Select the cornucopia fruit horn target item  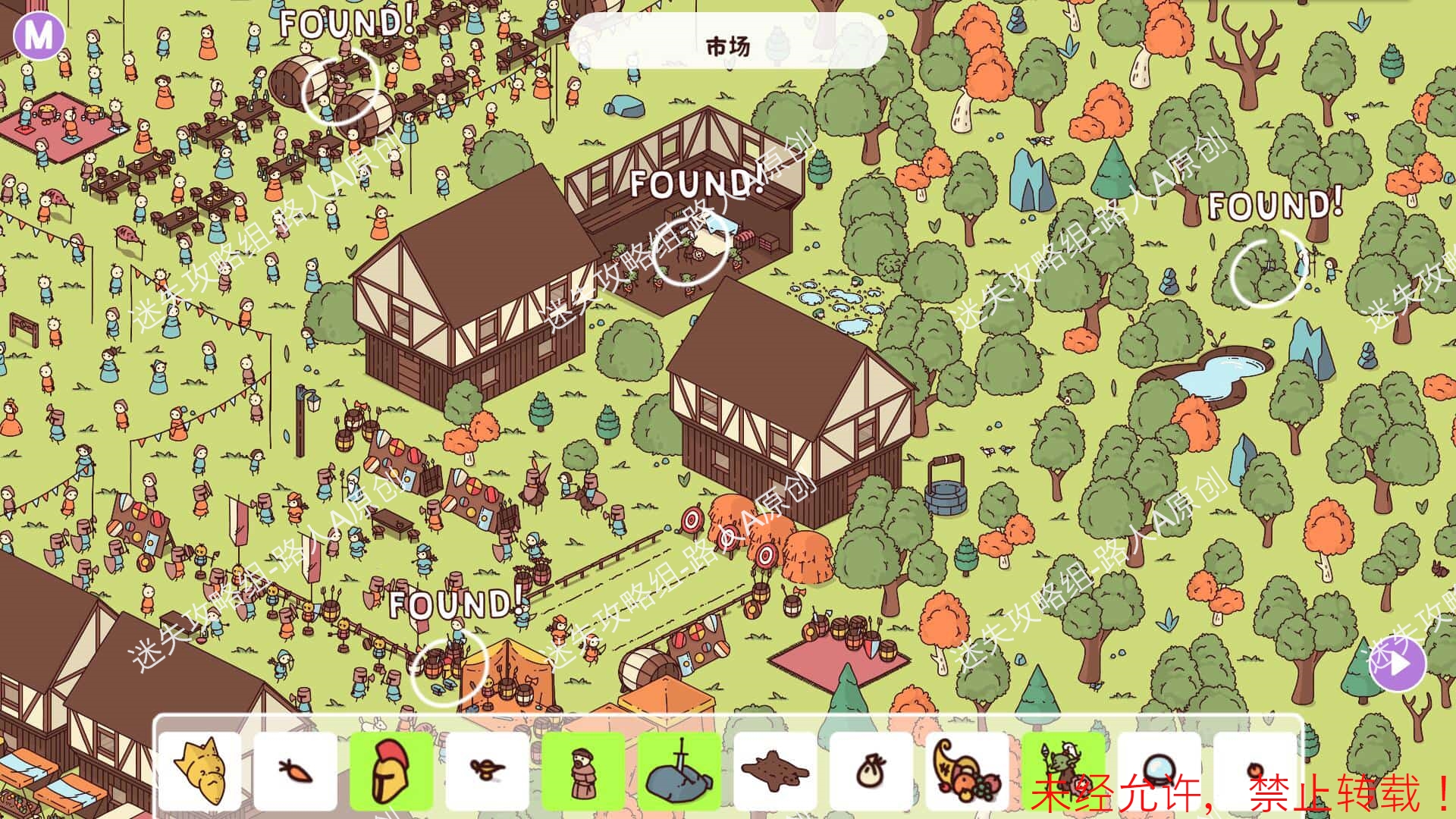pos(967,770)
